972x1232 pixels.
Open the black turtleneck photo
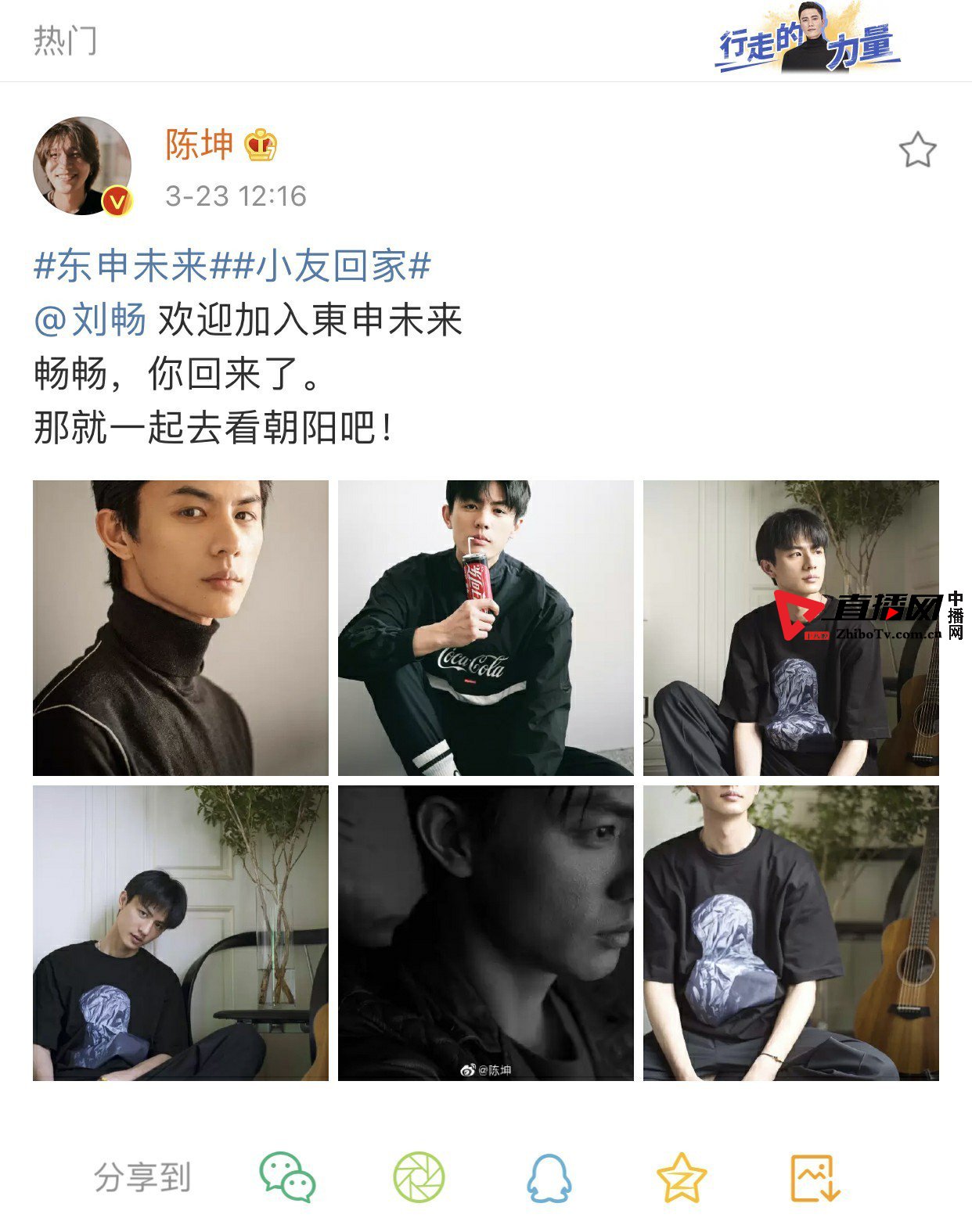click(181, 628)
